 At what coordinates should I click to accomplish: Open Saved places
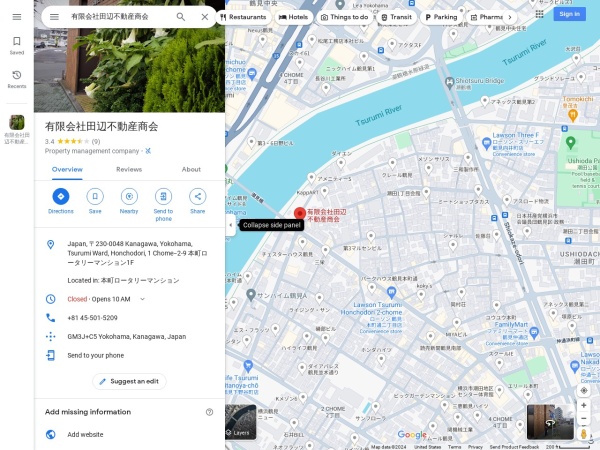click(x=16, y=45)
